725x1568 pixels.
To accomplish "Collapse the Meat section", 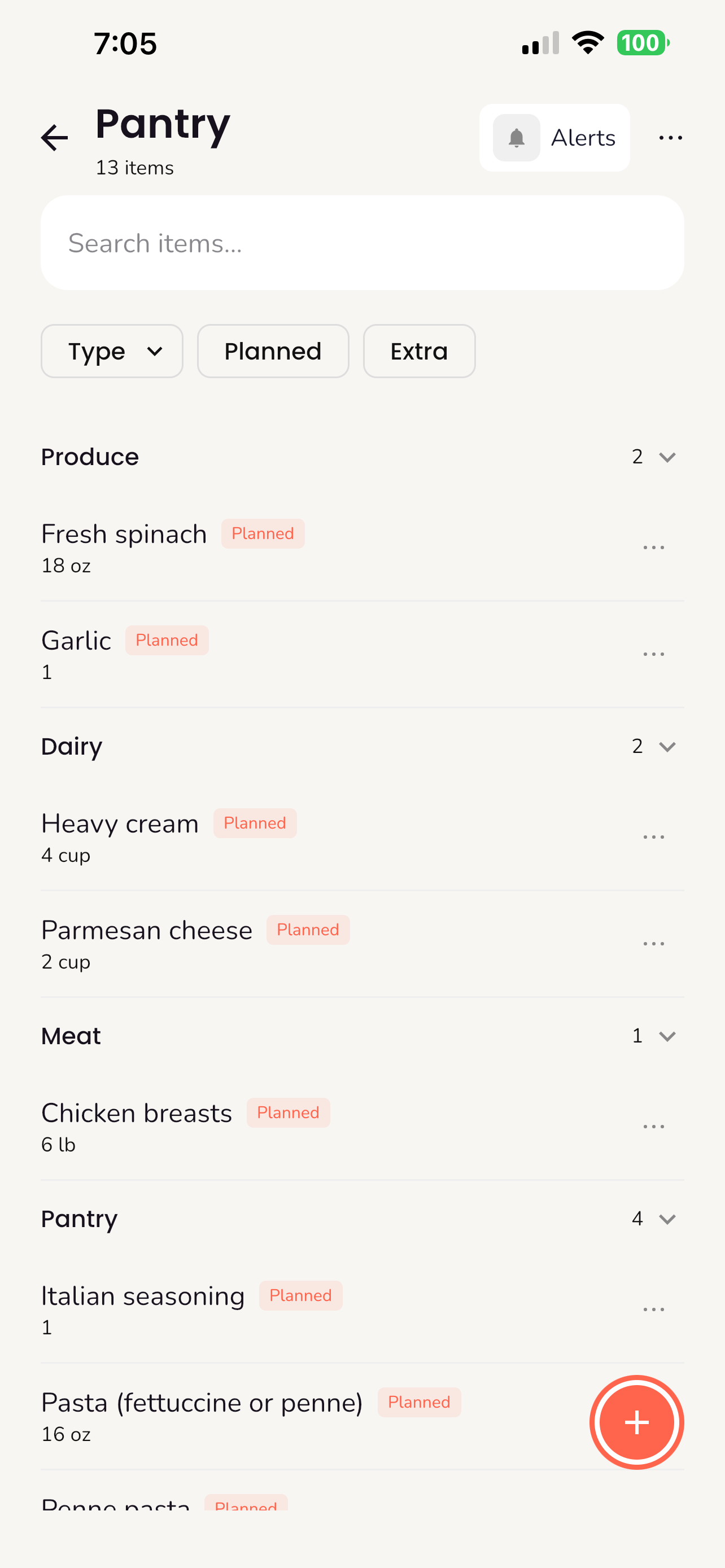I will coord(667,1035).
